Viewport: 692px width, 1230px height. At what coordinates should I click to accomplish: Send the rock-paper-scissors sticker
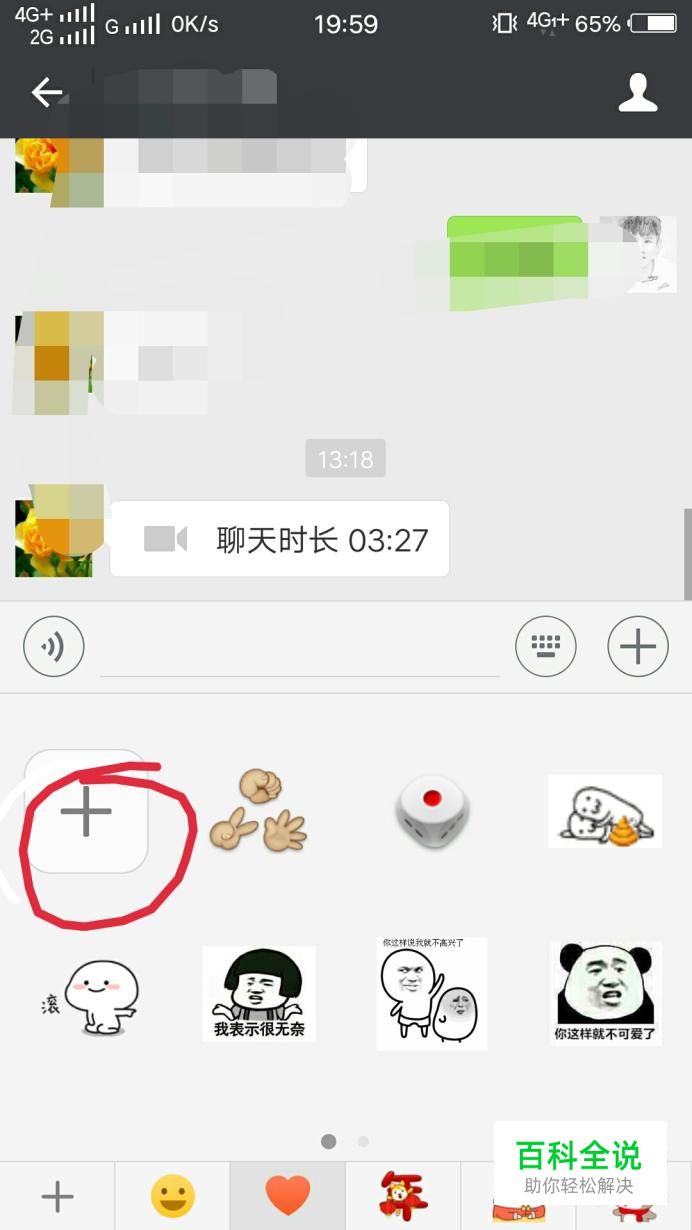point(258,811)
